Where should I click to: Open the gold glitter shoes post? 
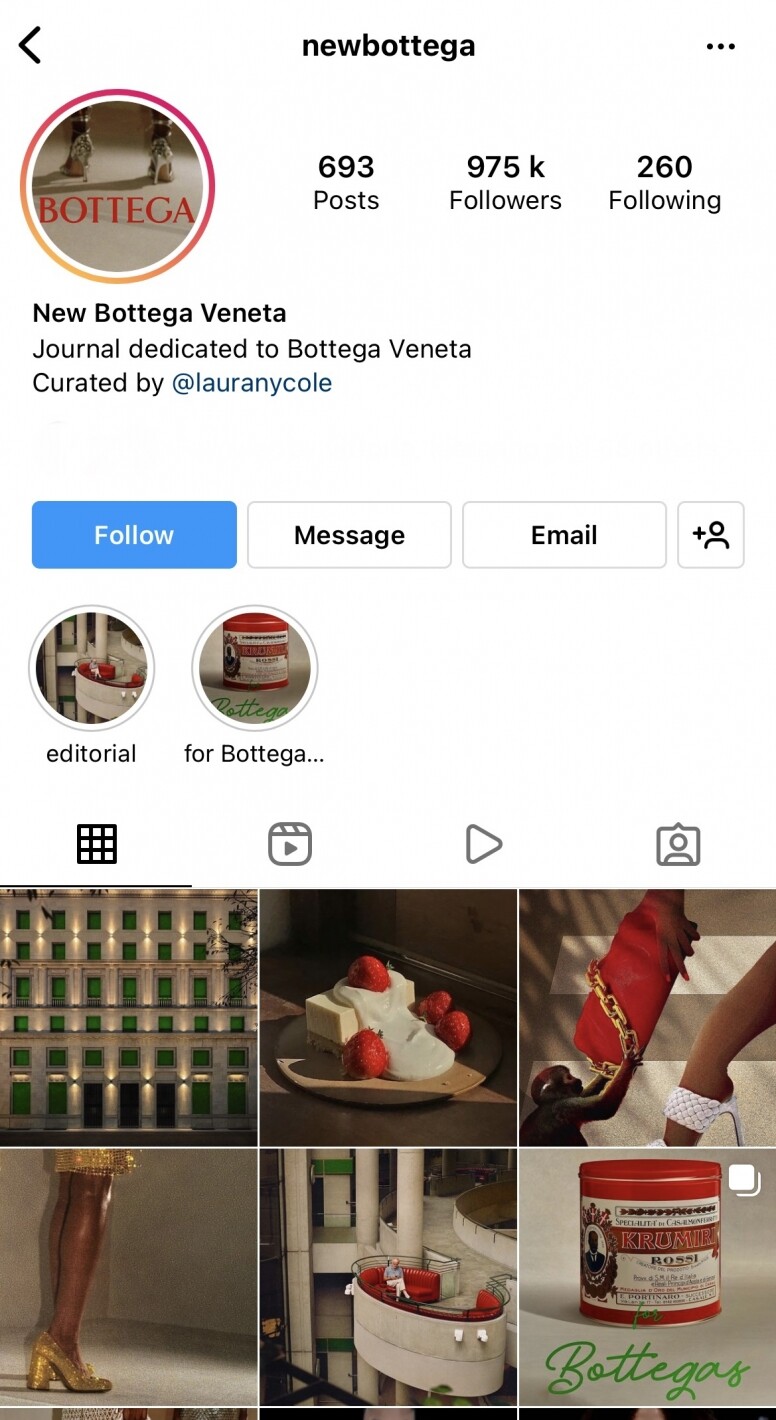(128, 1277)
